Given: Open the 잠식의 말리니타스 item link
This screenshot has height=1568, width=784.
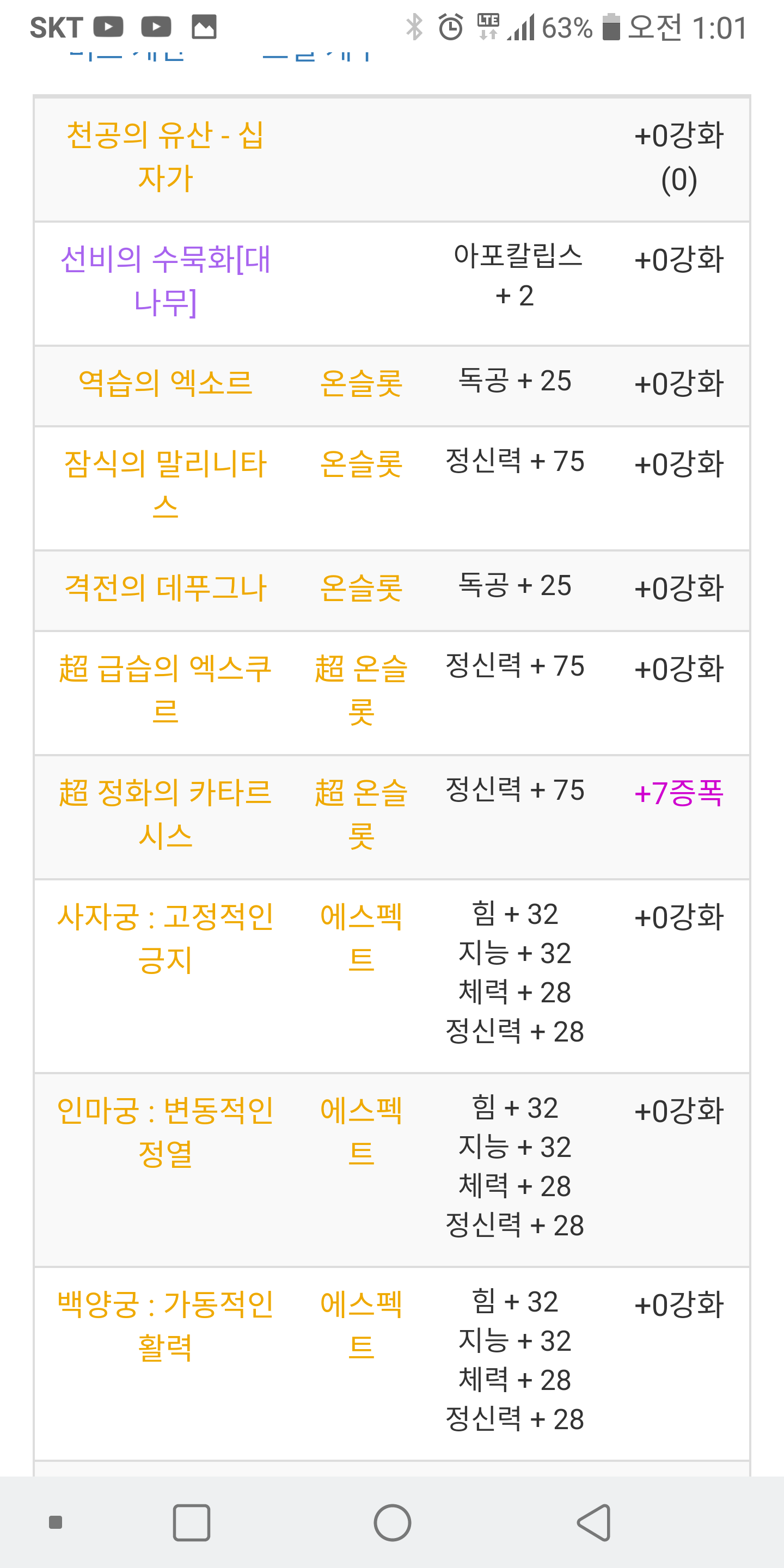Looking at the screenshot, I should 165,485.
